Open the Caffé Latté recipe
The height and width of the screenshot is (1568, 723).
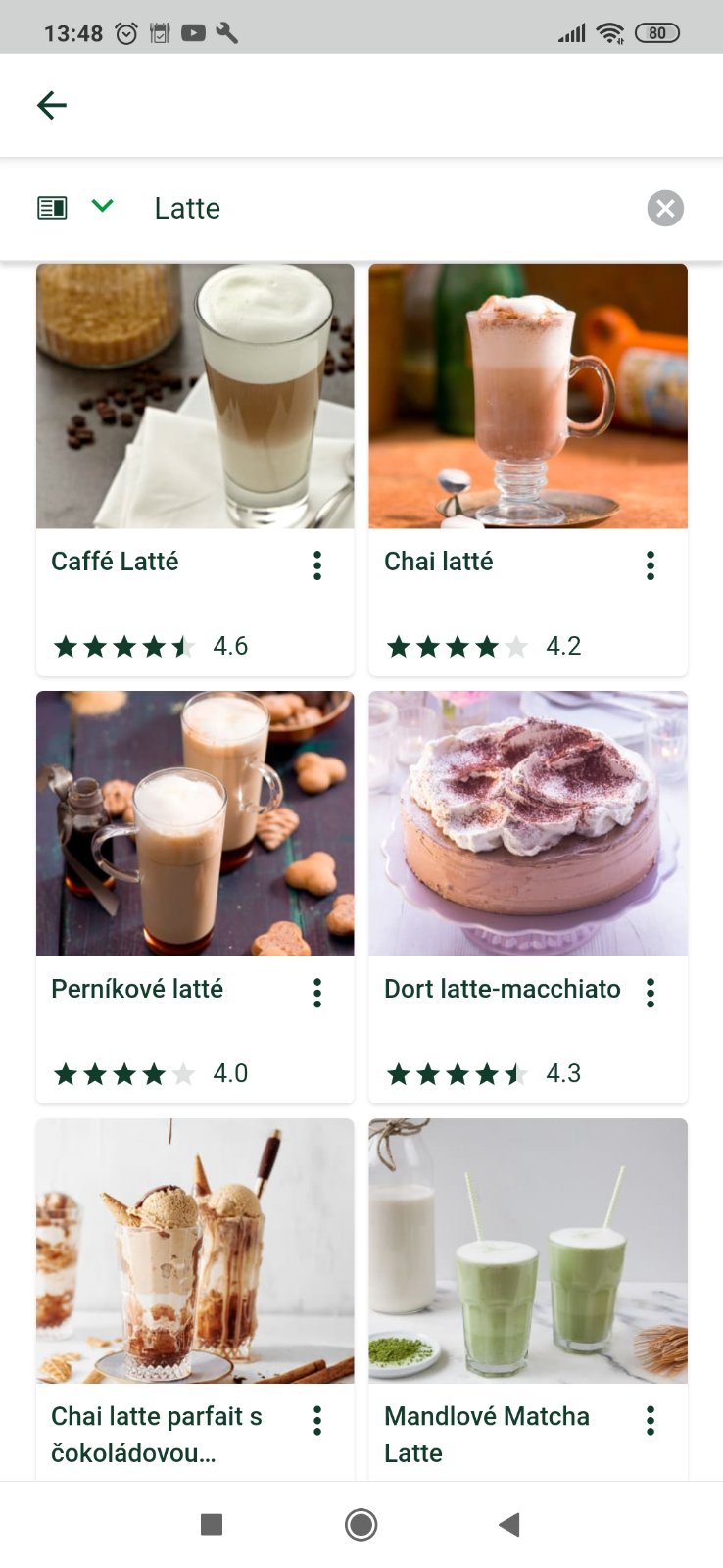[x=195, y=396]
